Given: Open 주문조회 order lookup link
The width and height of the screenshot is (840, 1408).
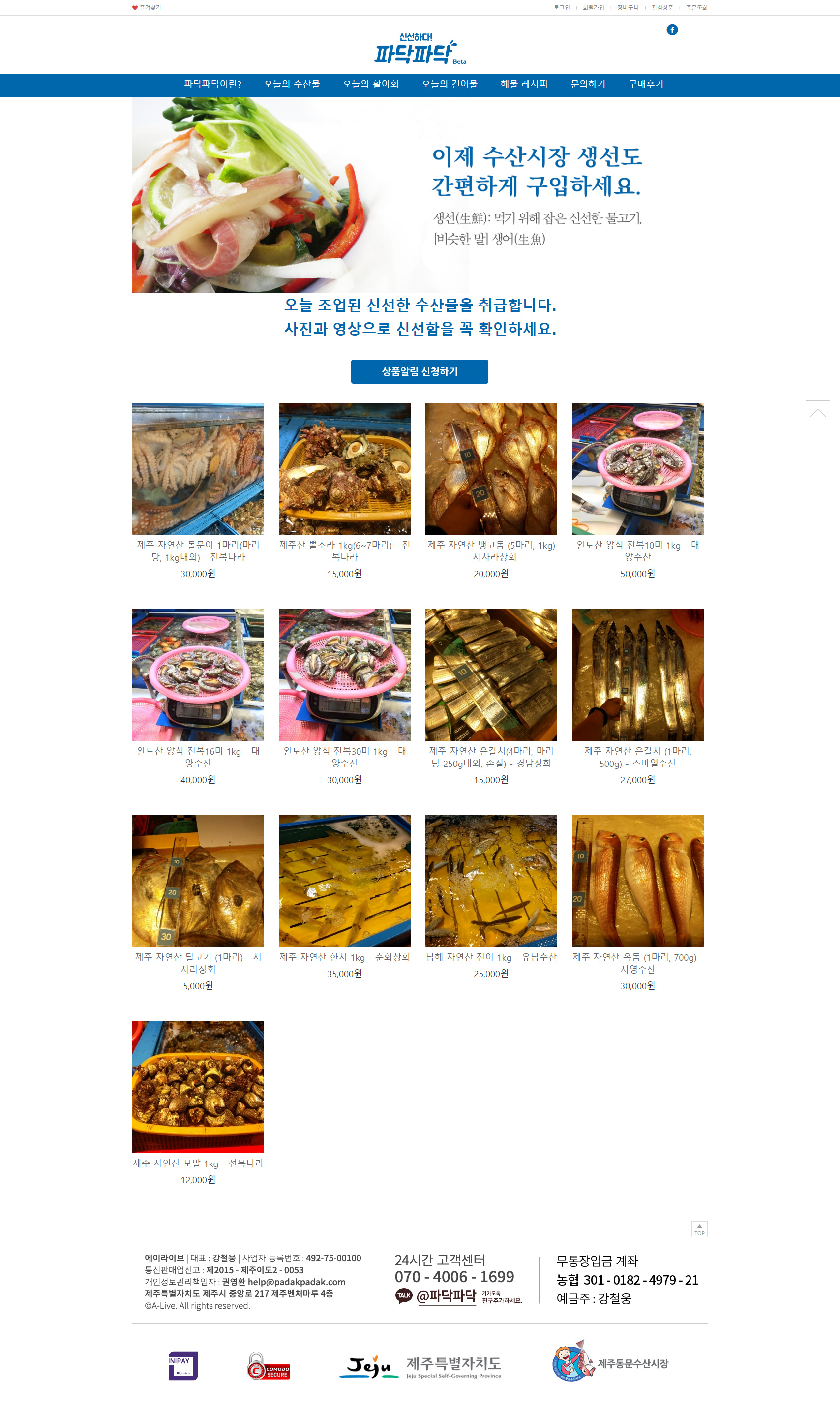Looking at the screenshot, I should coord(696,8).
